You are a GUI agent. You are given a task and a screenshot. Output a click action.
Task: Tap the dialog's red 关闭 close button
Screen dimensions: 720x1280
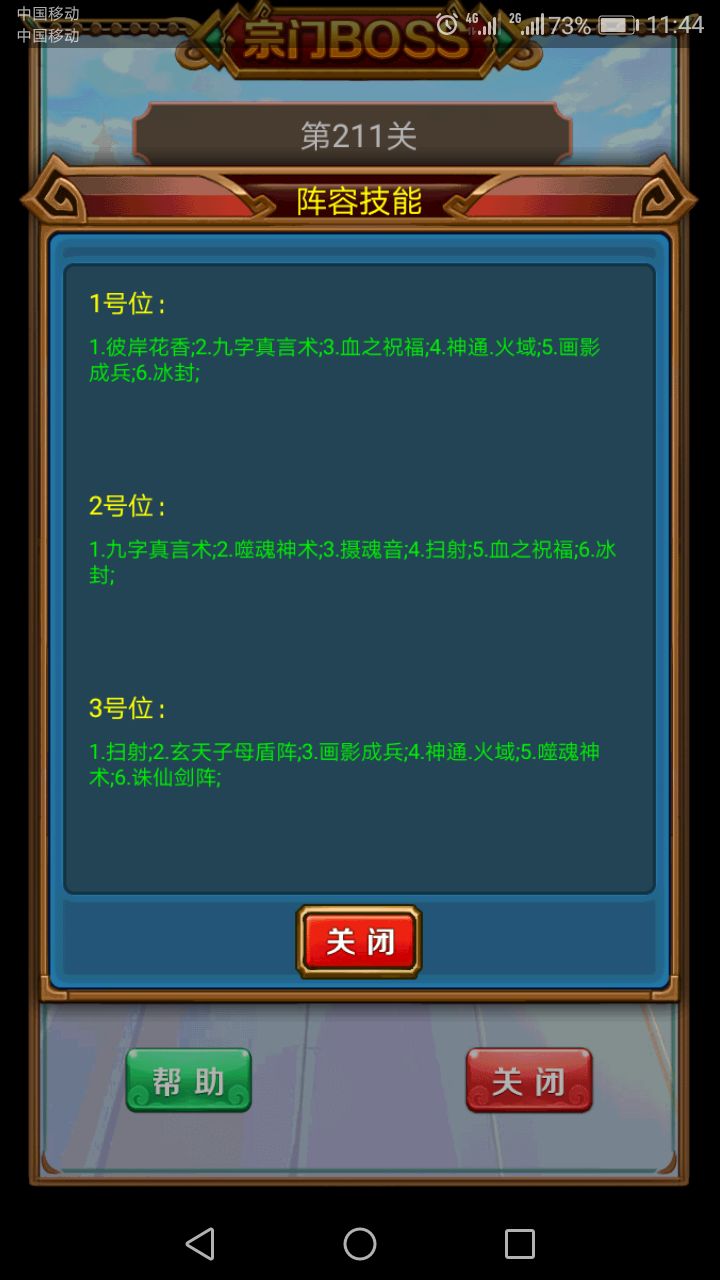(x=359, y=940)
